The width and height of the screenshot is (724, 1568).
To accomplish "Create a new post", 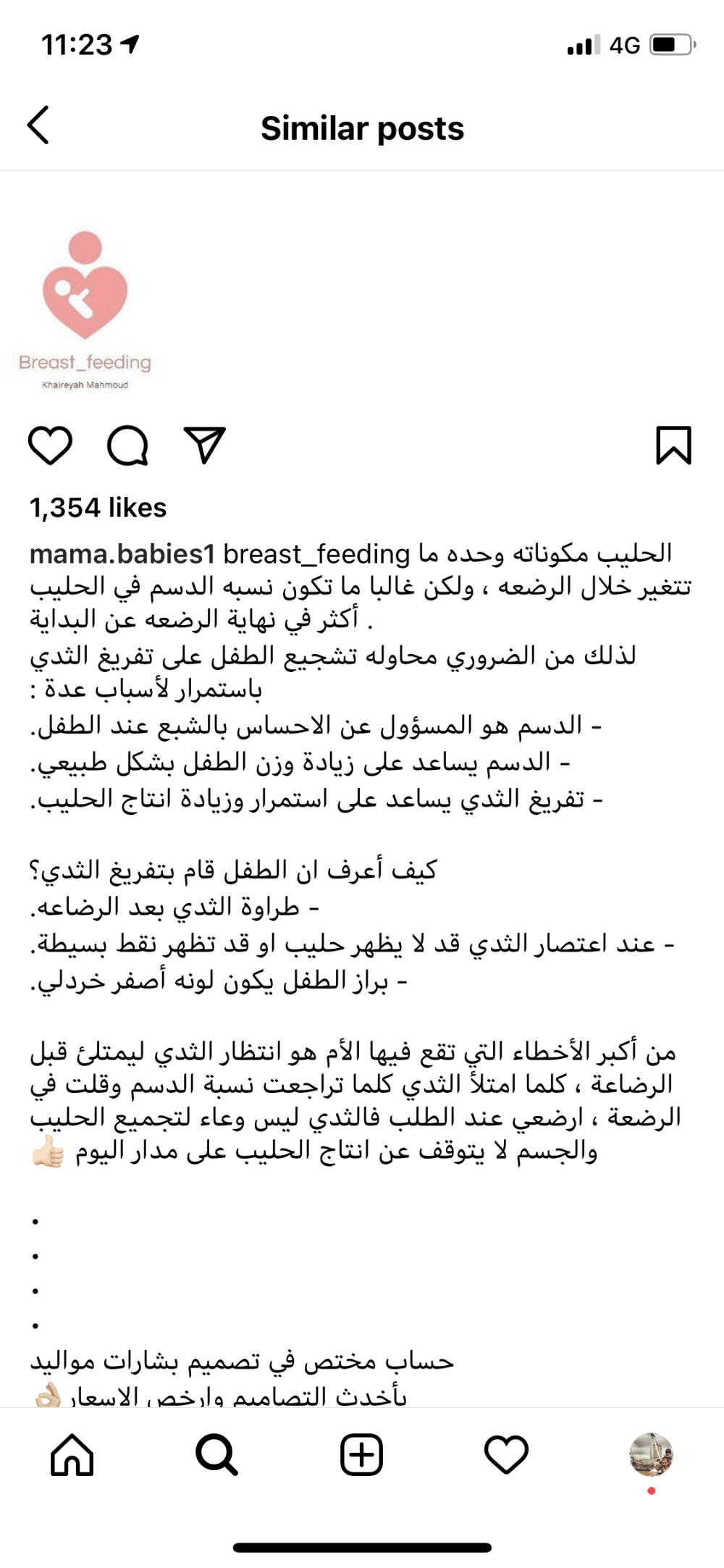I will pyautogui.click(x=361, y=1454).
